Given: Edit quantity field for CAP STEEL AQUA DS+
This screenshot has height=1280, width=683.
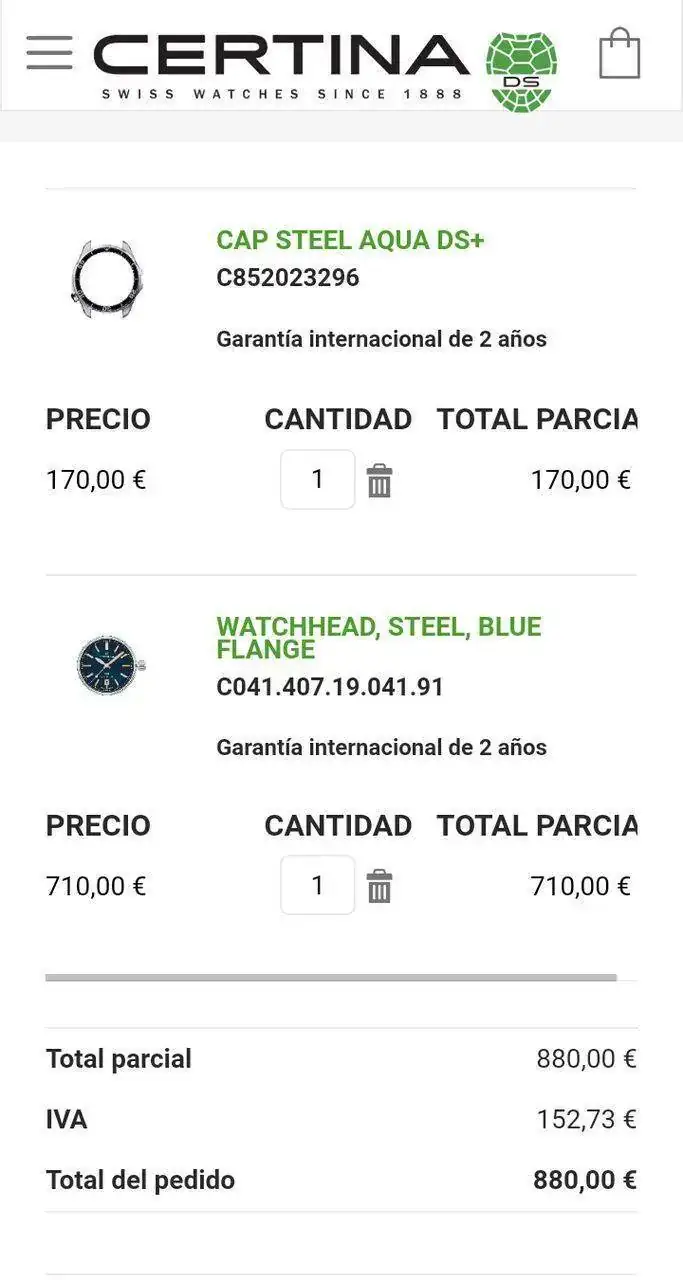Looking at the screenshot, I should (x=318, y=480).
